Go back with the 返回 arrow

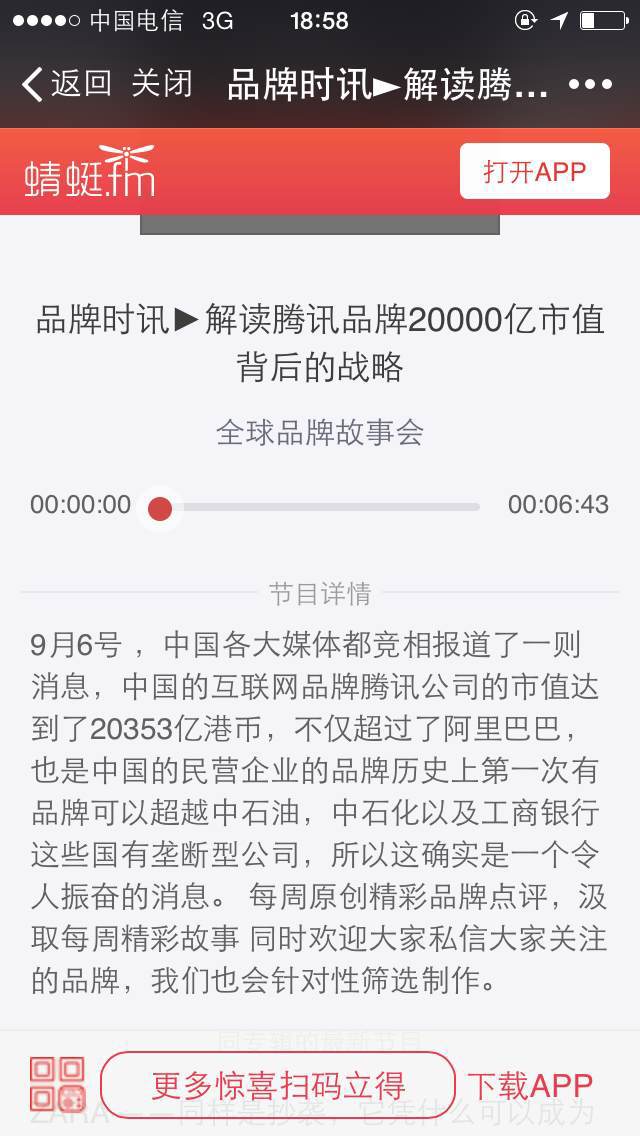pyautogui.click(x=67, y=84)
